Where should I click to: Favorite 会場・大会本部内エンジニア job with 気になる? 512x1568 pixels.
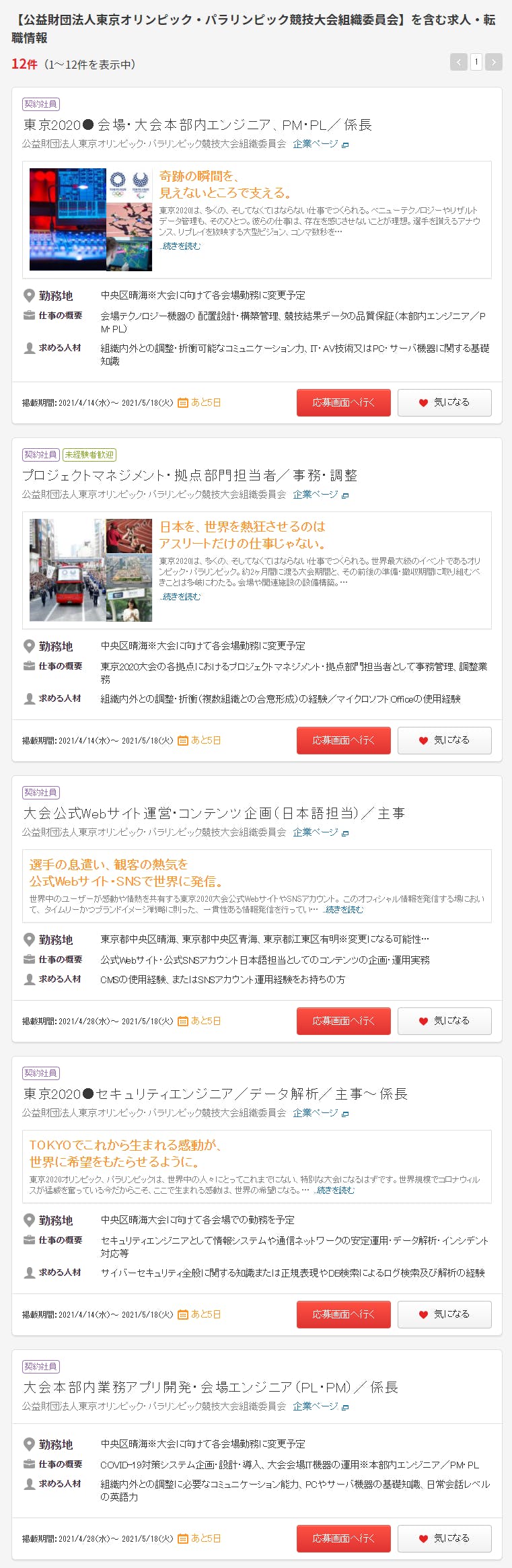(x=444, y=402)
